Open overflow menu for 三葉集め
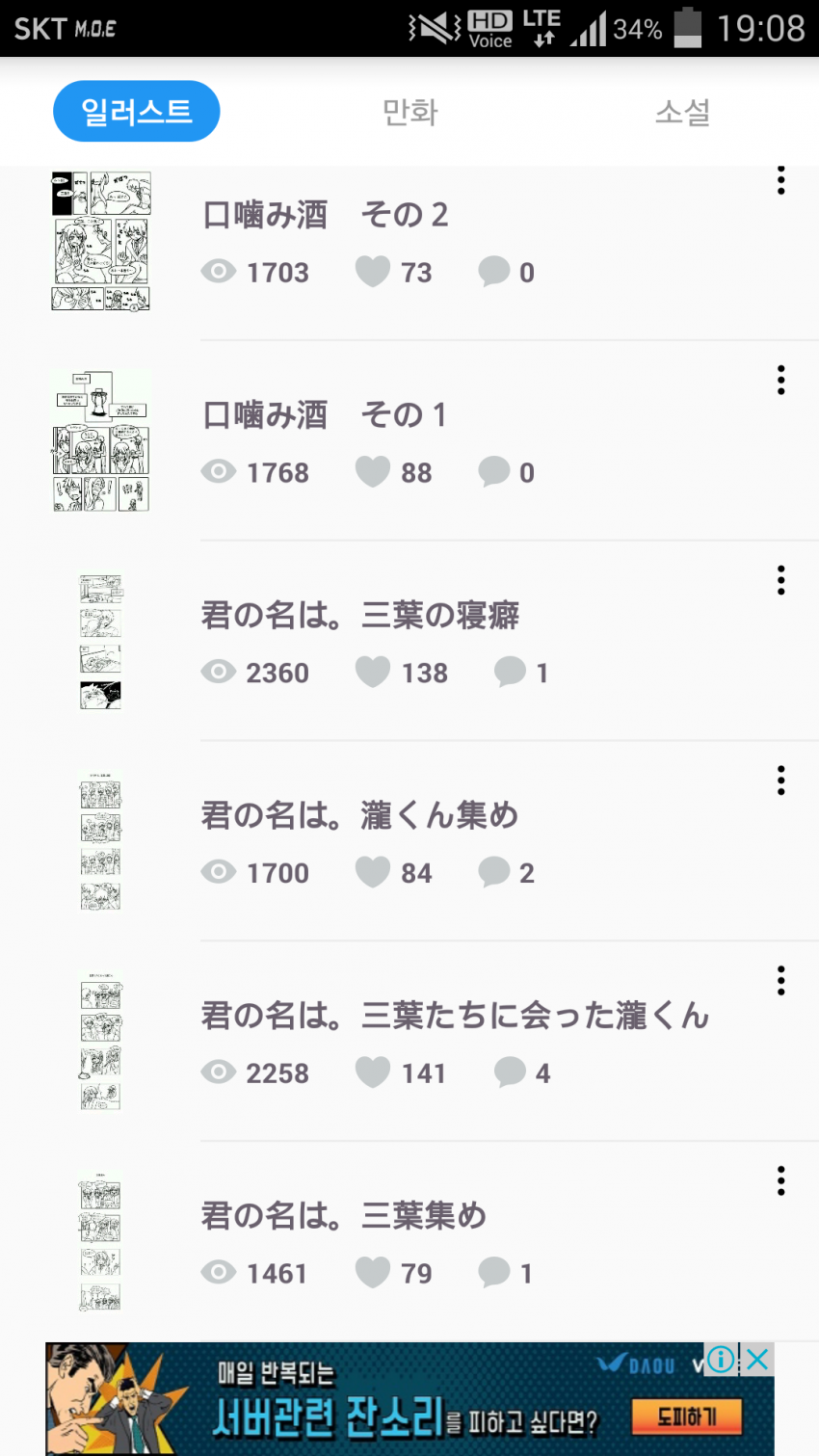 tap(780, 1180)
